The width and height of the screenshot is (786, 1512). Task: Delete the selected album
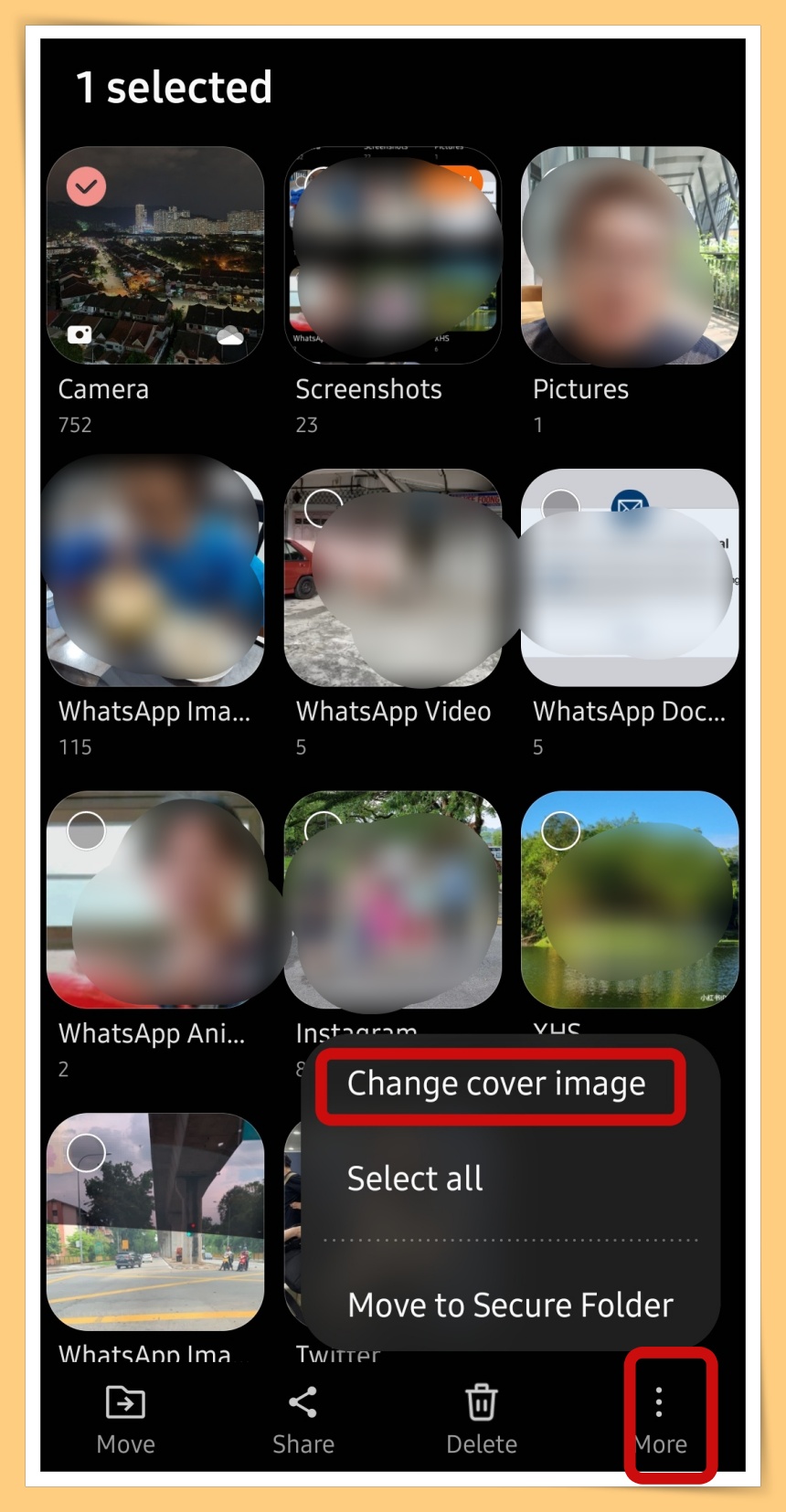tap(482, 1418)
